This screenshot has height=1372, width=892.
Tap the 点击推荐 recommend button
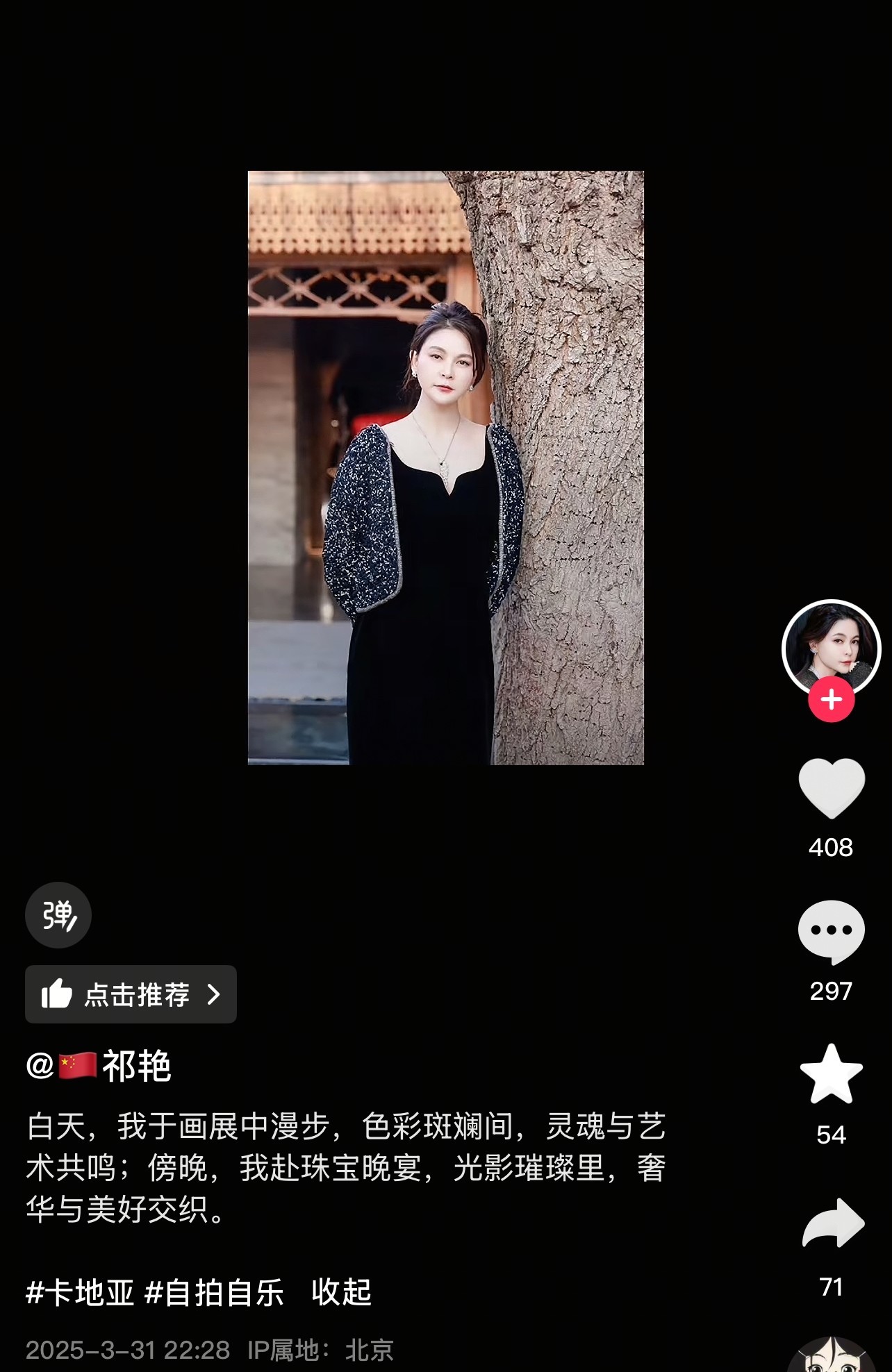(131, 994)
